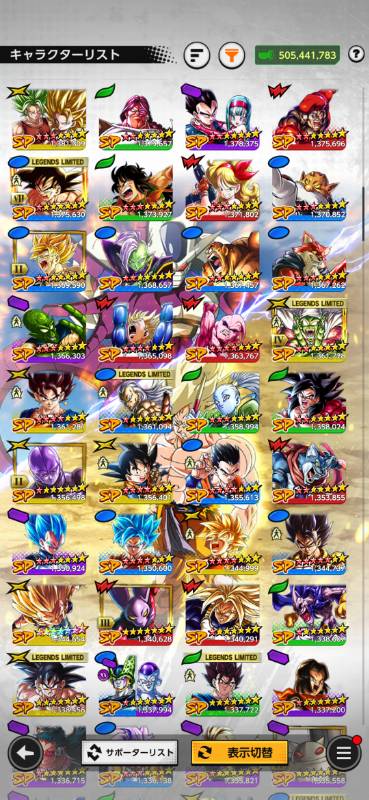The height and width of the screenshot is (800, 369).
Task: Open the orange filter funnel
Action: pos(231,55)
